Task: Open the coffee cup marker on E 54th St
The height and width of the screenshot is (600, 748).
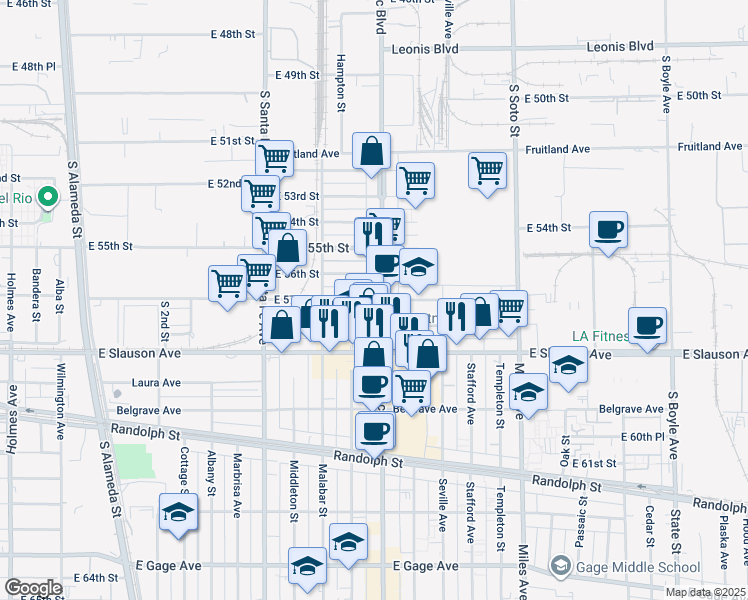Action: [607, 231]
